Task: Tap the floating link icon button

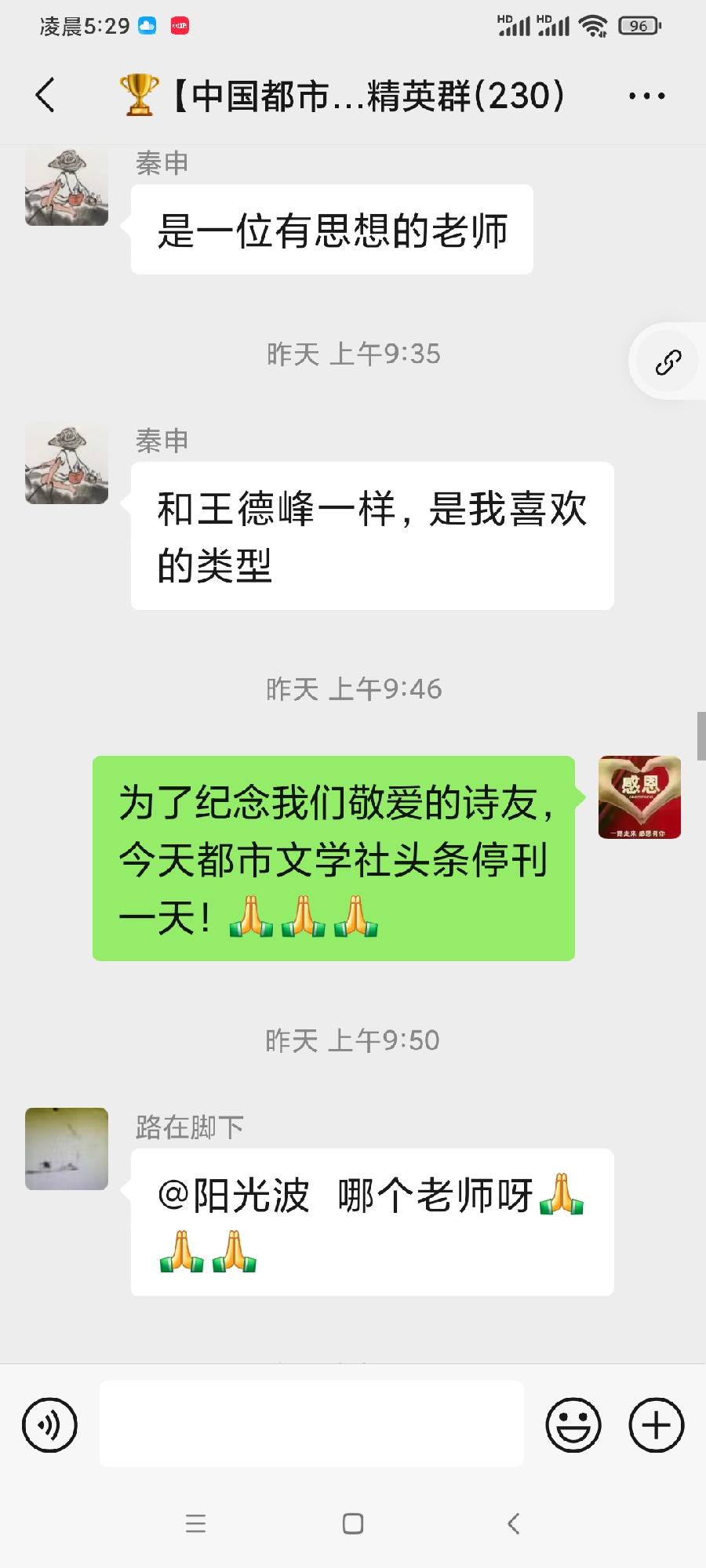Action: coord(668,362)
